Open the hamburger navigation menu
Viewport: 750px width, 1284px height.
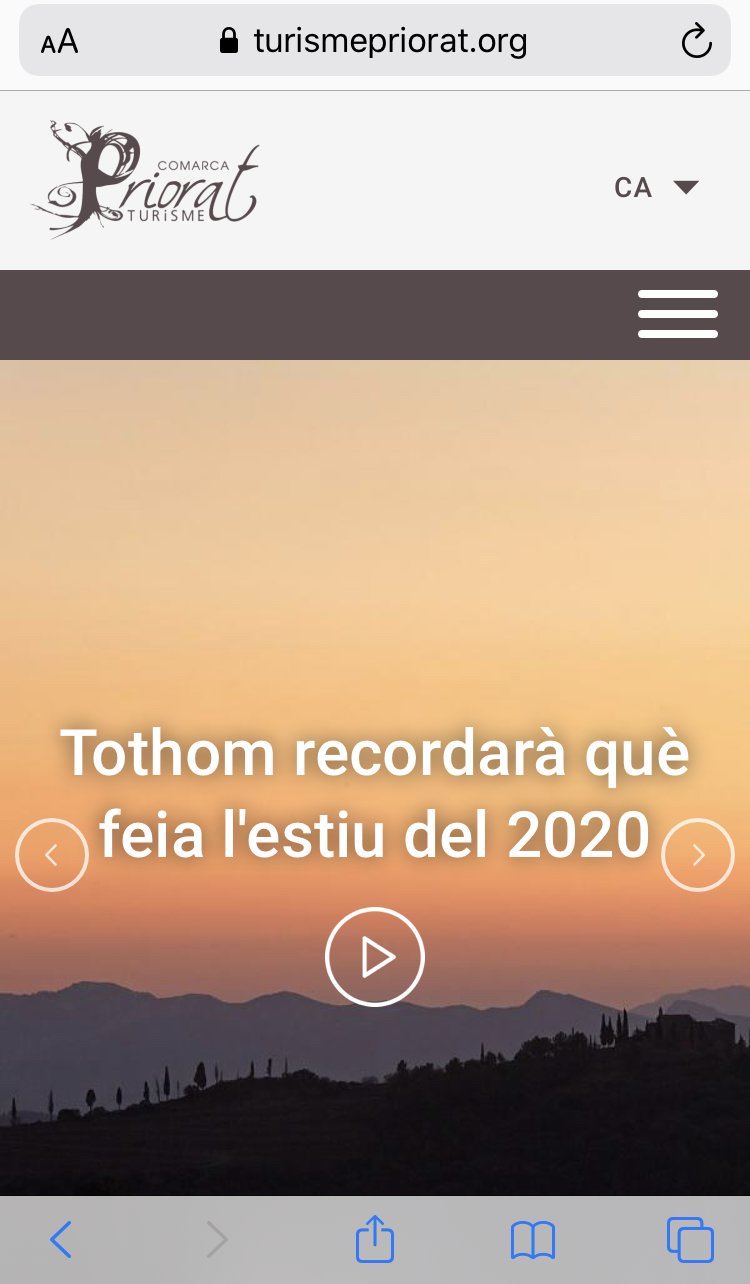point(678,314)
